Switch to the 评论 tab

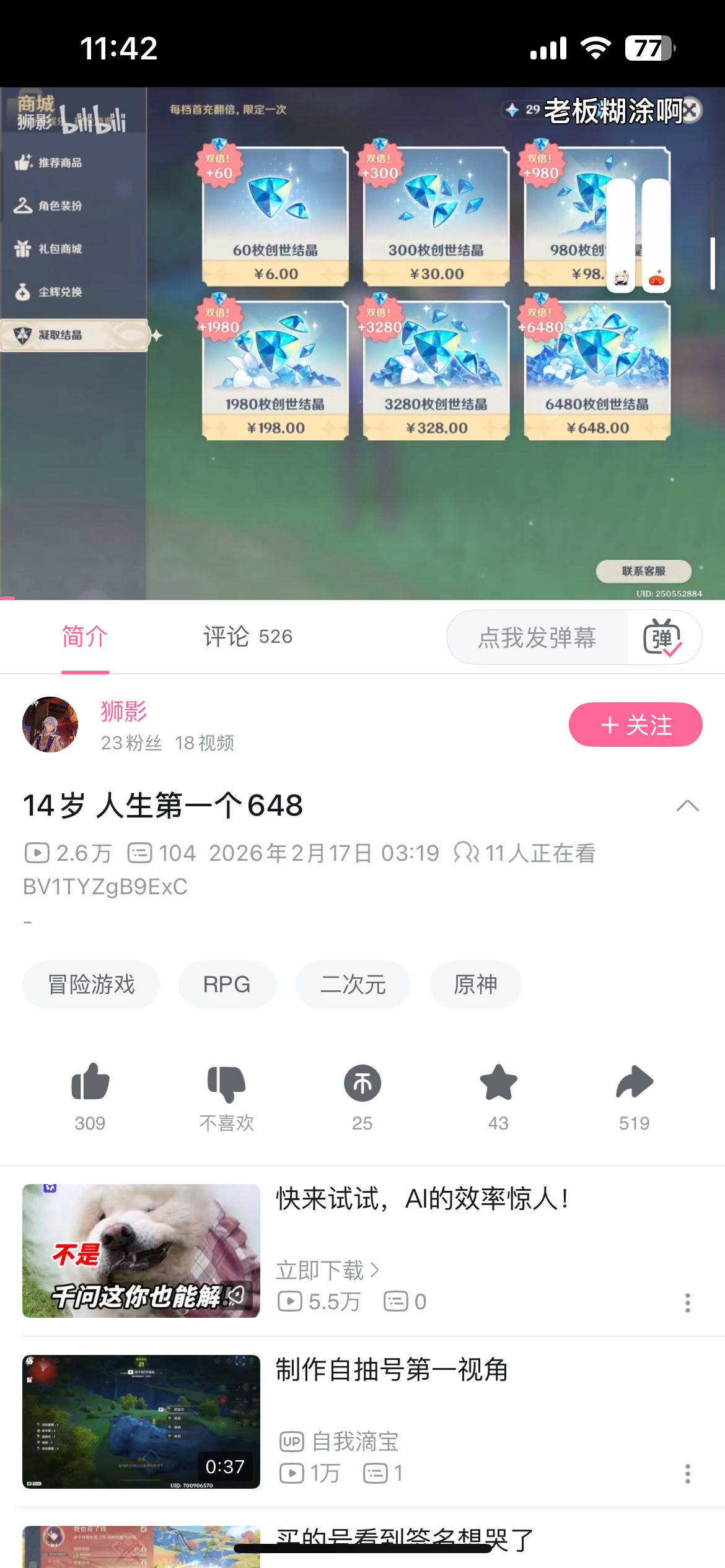(x=247, y=637)
